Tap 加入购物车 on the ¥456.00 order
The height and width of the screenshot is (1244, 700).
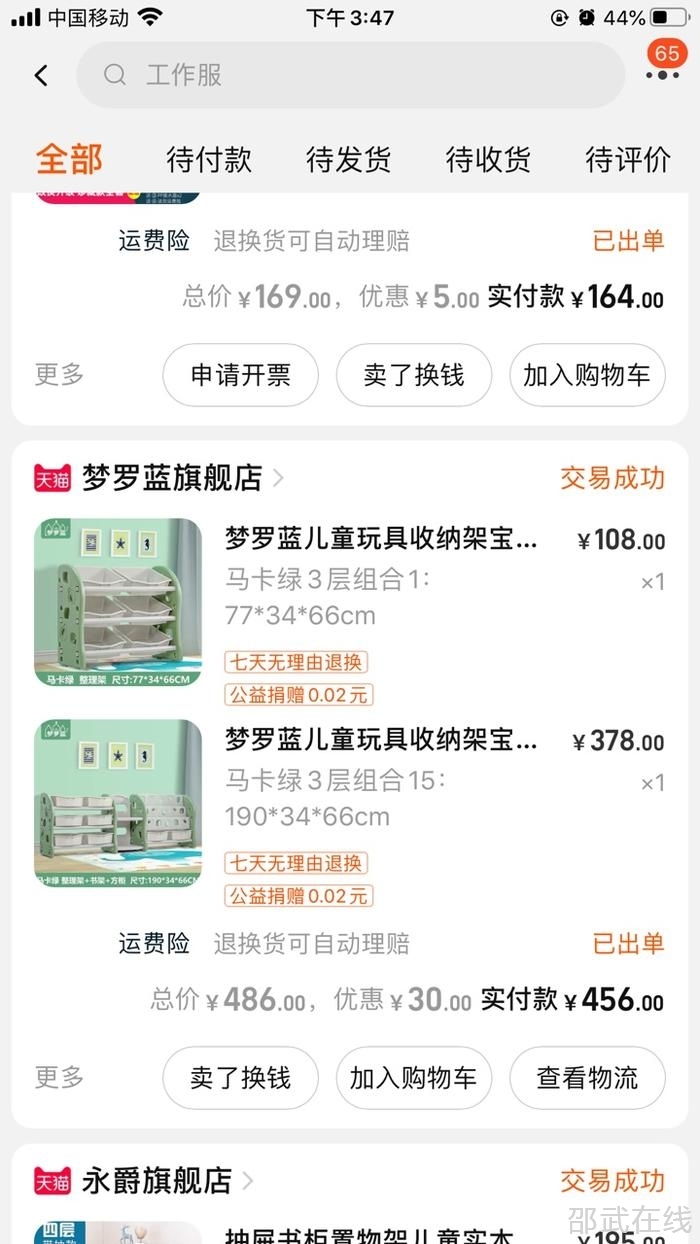click(x=414, y=1078)
